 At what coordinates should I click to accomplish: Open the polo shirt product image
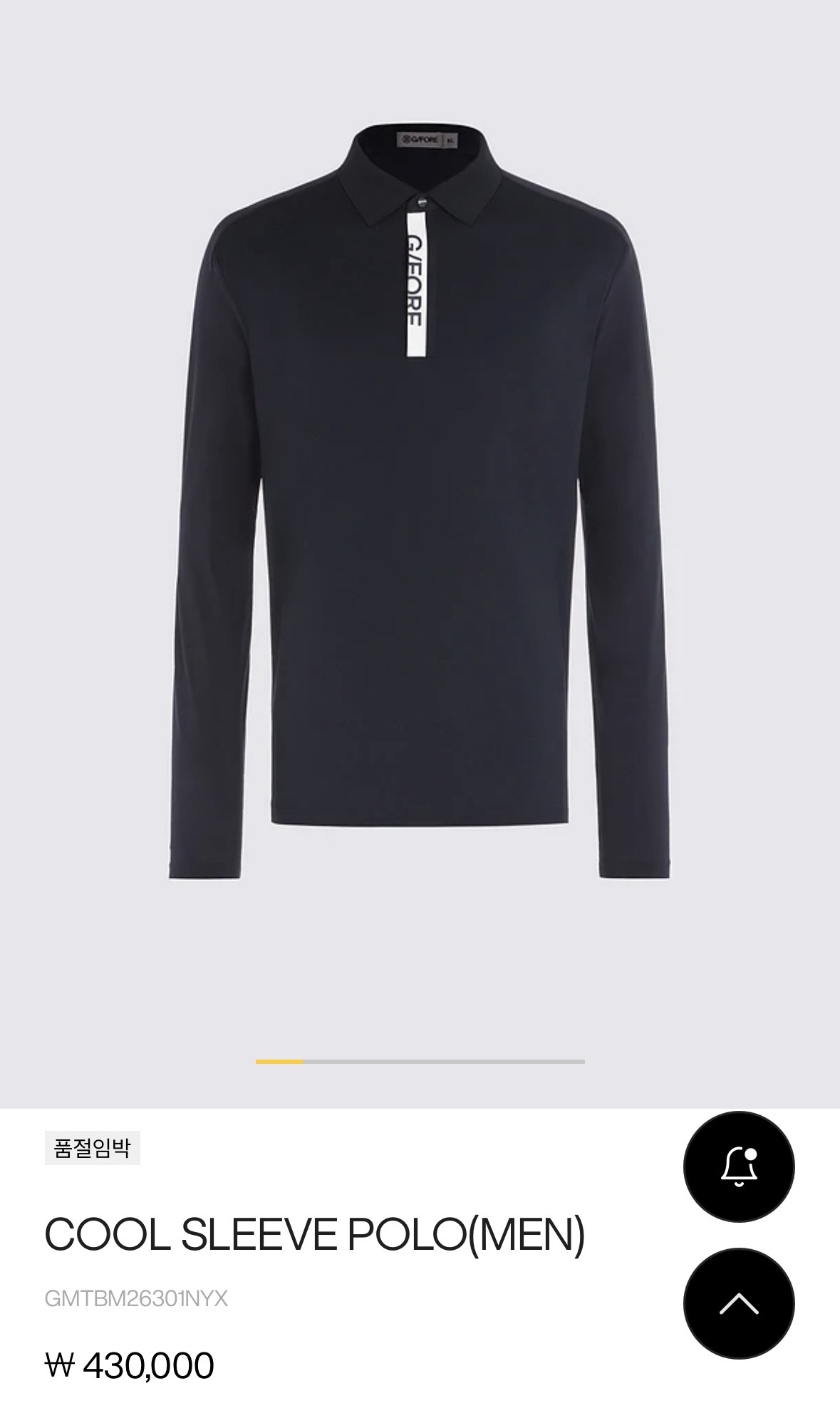click(x=419, y=499)
